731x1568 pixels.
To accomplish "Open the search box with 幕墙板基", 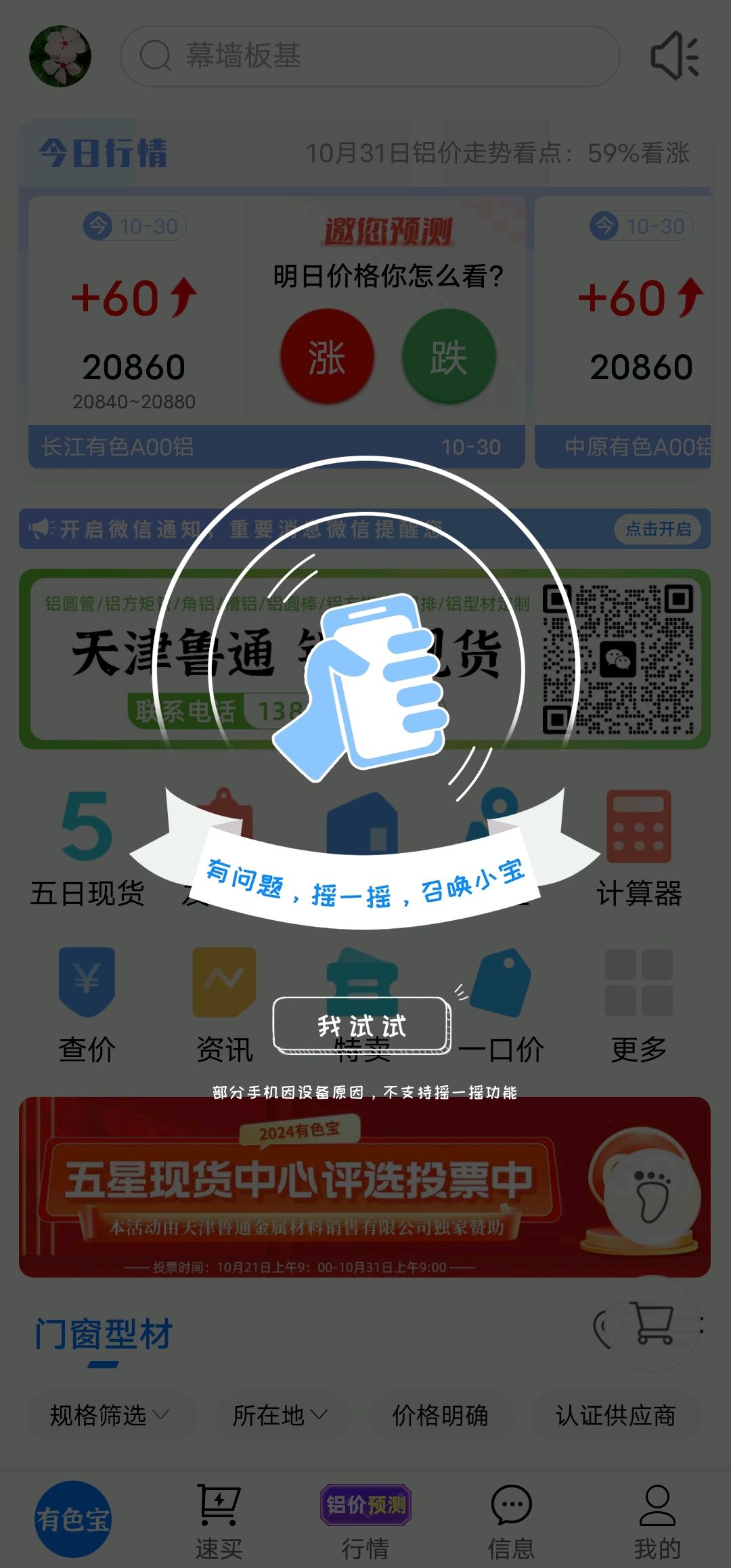I will [x=370, y=56].
